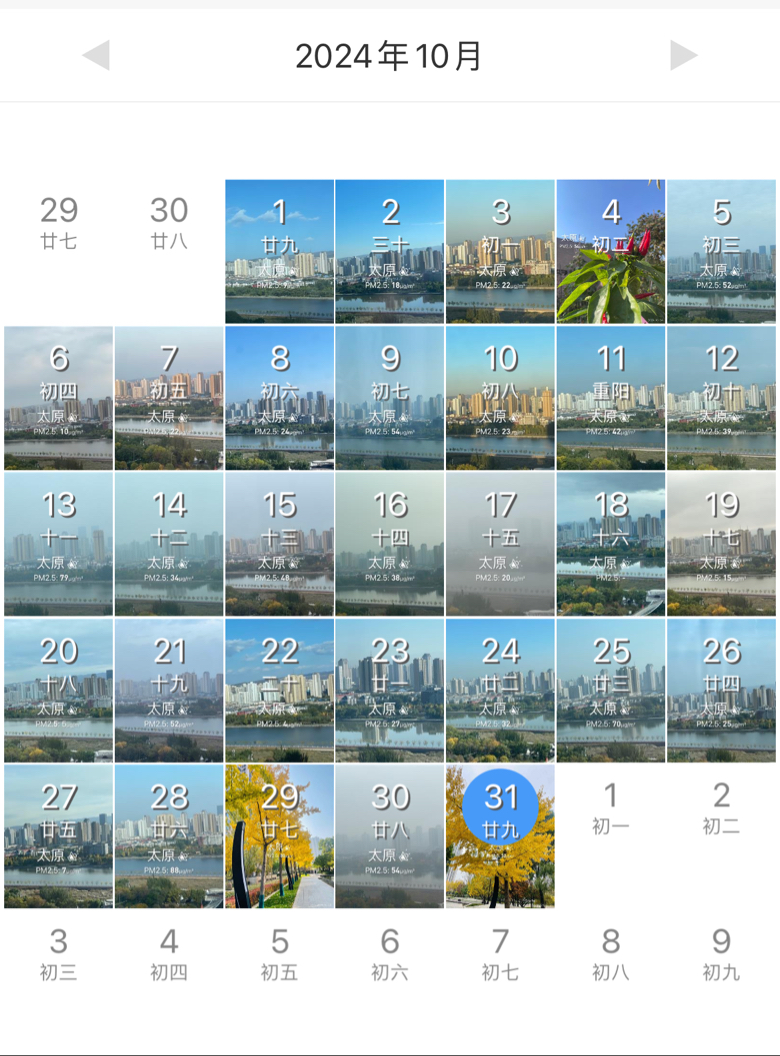
Task: Select November 1 in the calendar
Action: click(x=611, y=808)
